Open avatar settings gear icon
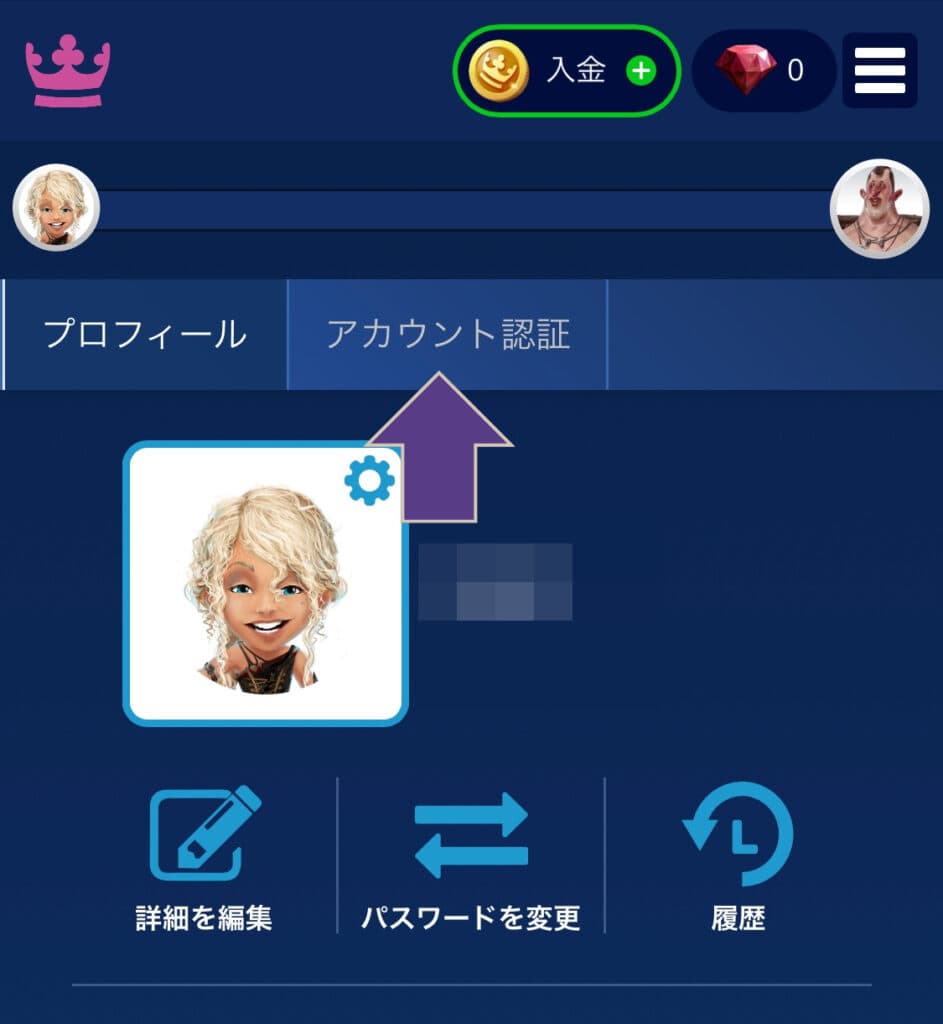This screenshot has height=1024, width=943. click(369, 483)
